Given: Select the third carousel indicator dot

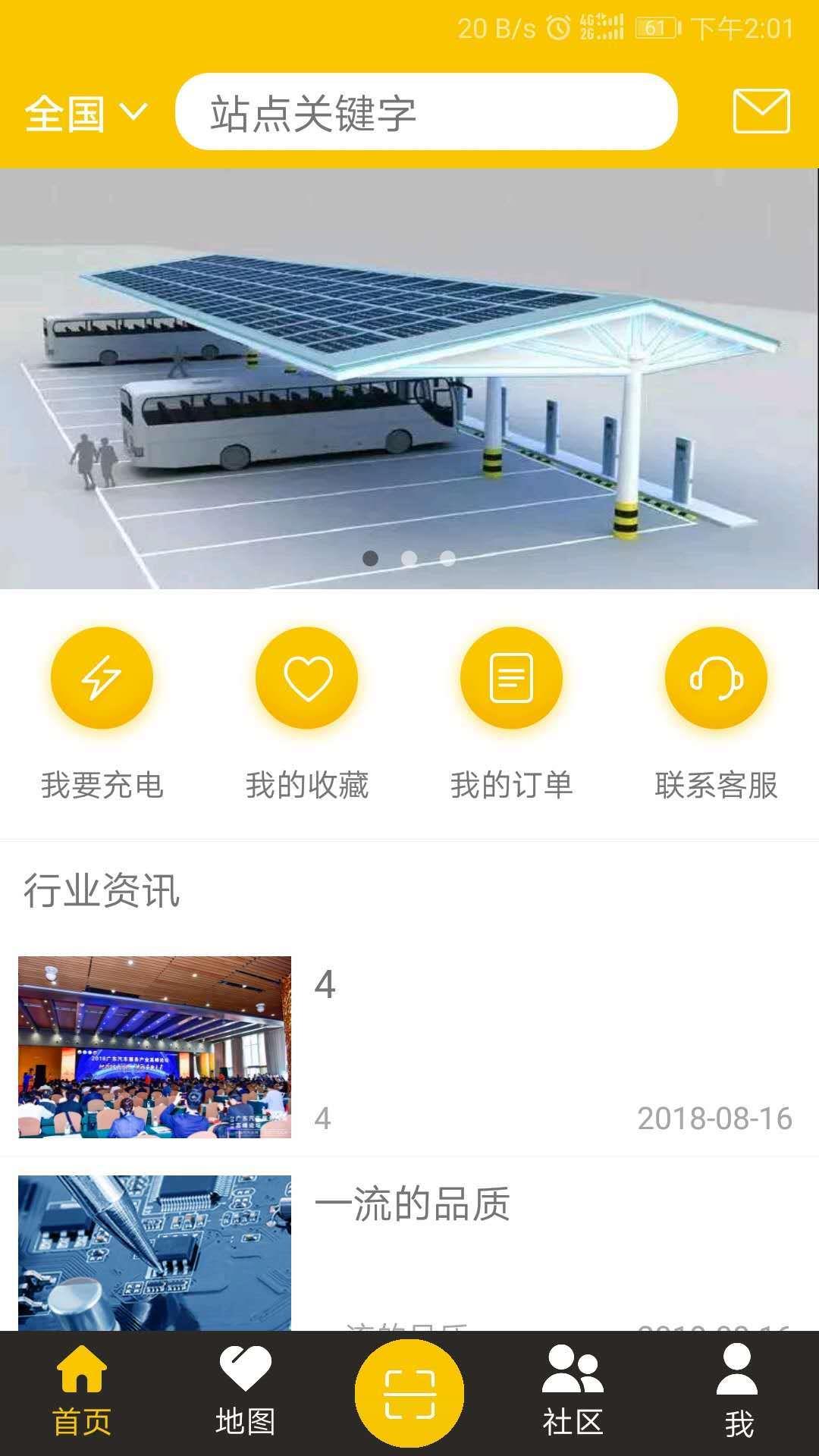Looking at the screenshot, I should pos(447,557).
